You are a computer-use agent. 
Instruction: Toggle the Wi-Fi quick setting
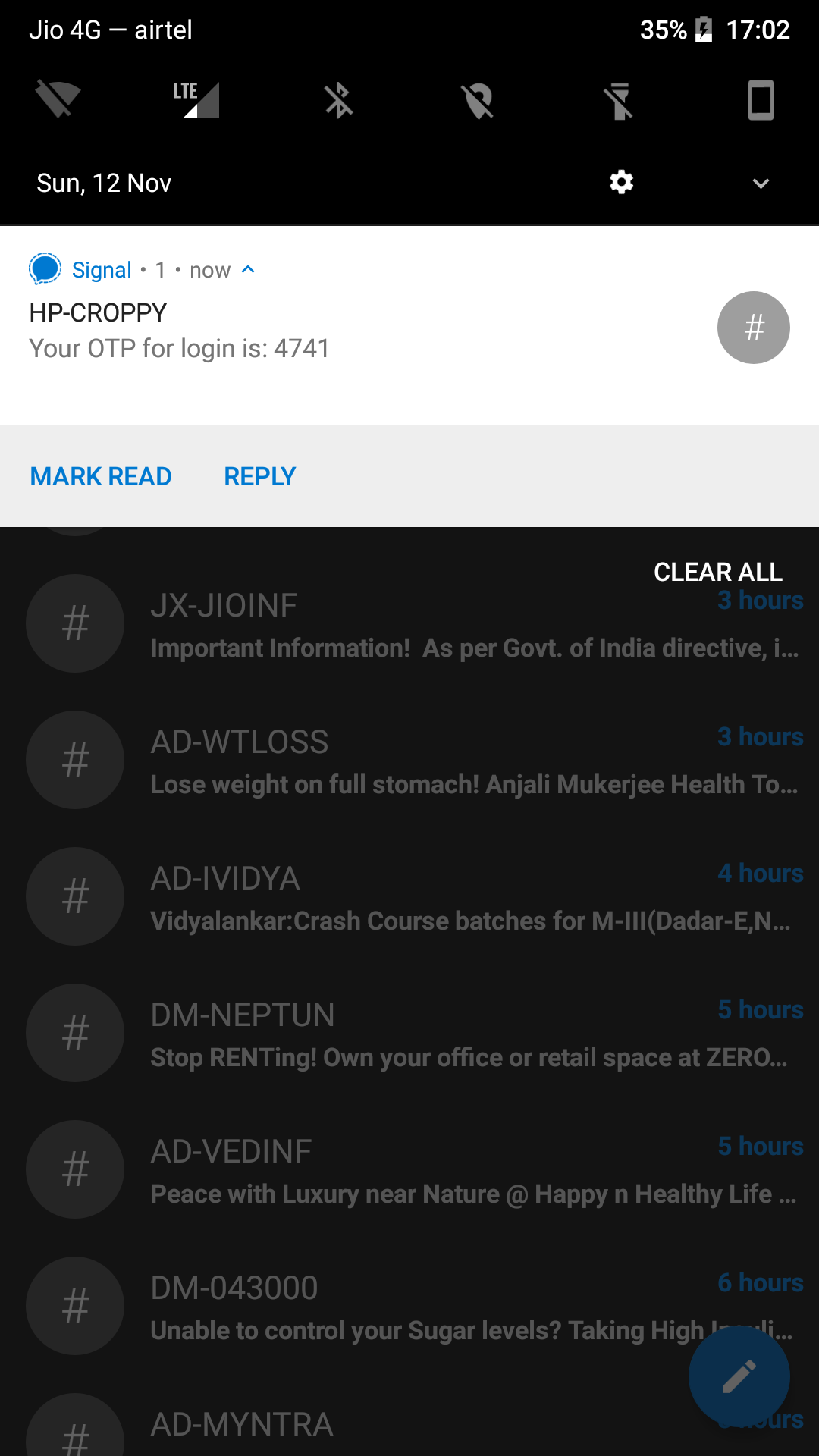point(58,100)
